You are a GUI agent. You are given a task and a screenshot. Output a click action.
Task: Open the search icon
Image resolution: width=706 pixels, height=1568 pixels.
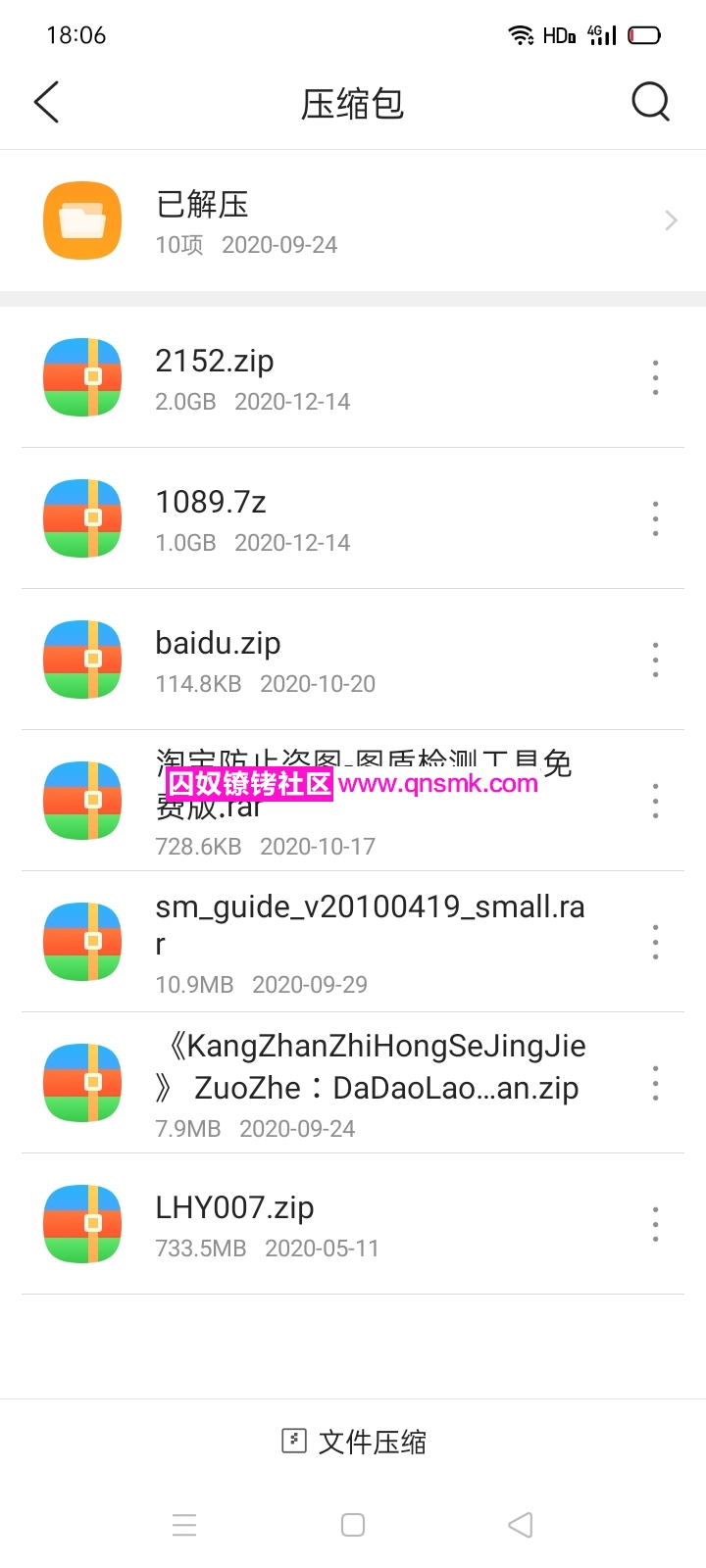650,101
